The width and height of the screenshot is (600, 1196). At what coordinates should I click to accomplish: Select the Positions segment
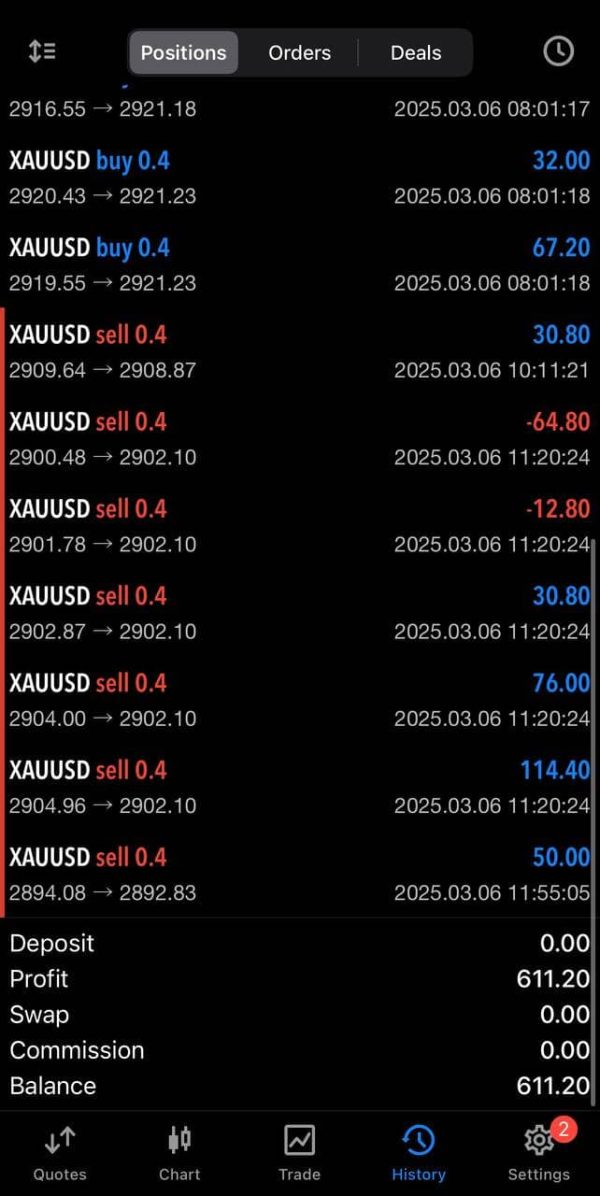pos(183,53)
